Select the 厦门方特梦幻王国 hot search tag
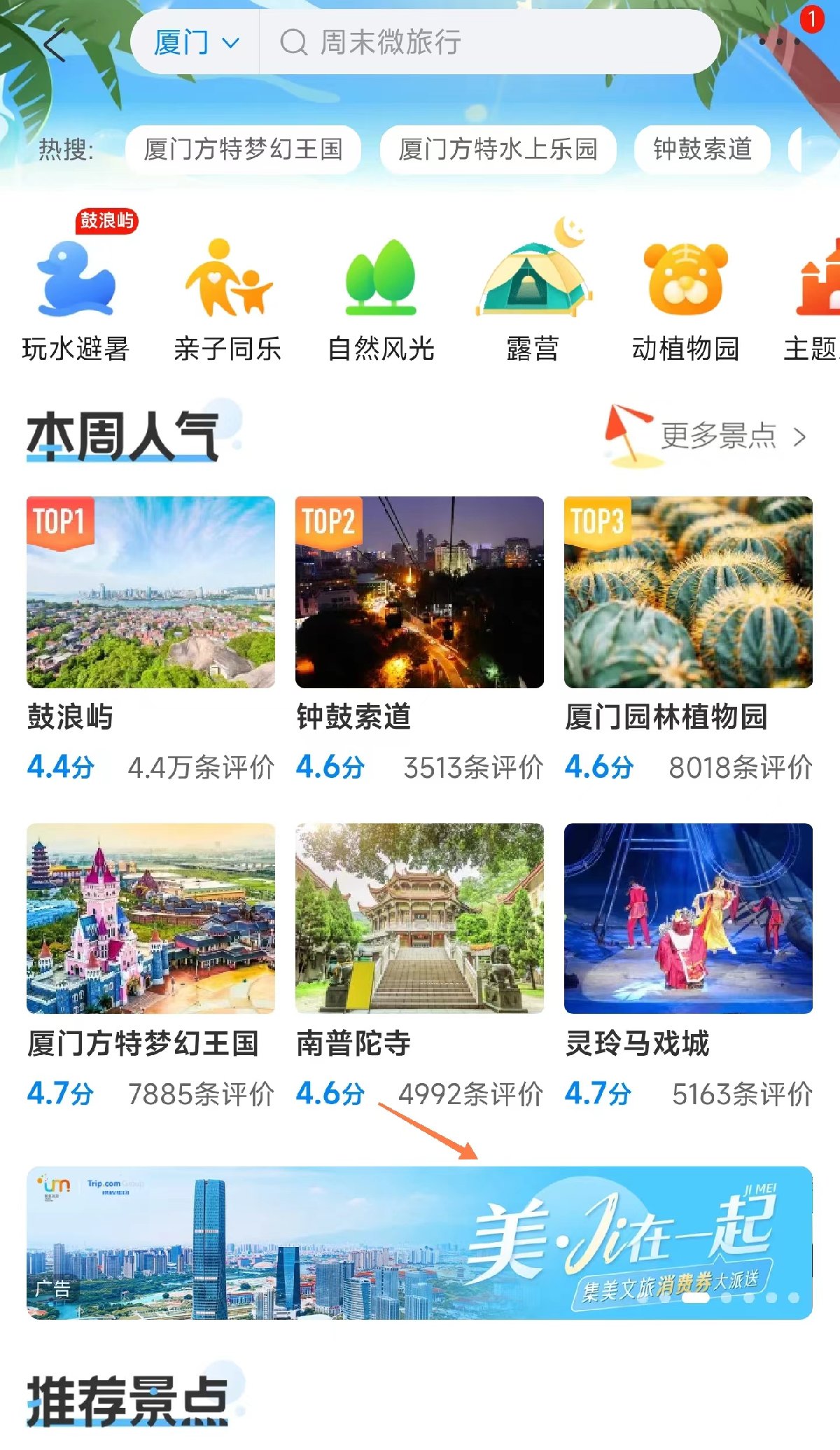The image size is (840, 1450). pos(246,149)
